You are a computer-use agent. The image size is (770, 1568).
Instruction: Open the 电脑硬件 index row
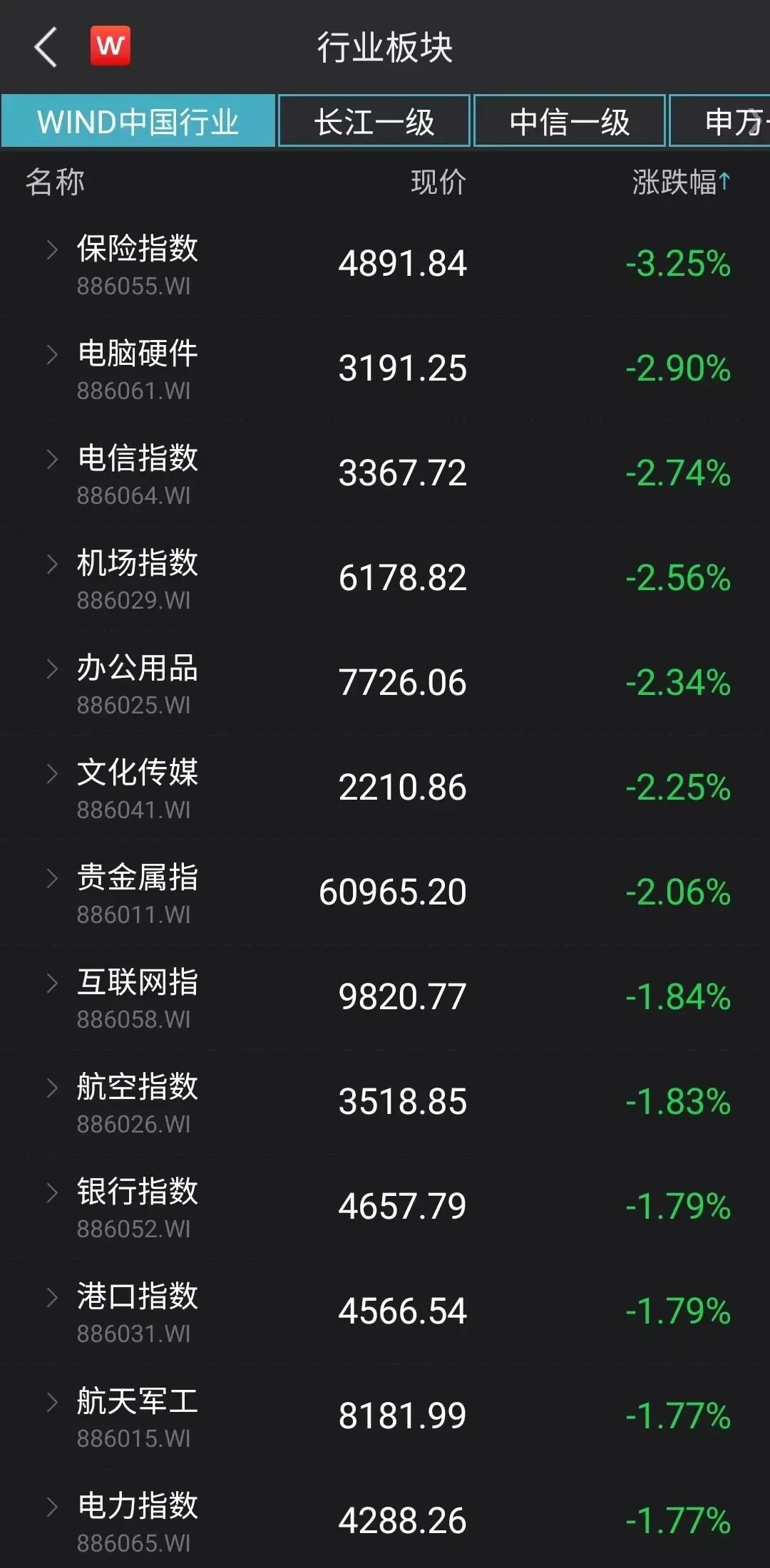tap(385, 368)
